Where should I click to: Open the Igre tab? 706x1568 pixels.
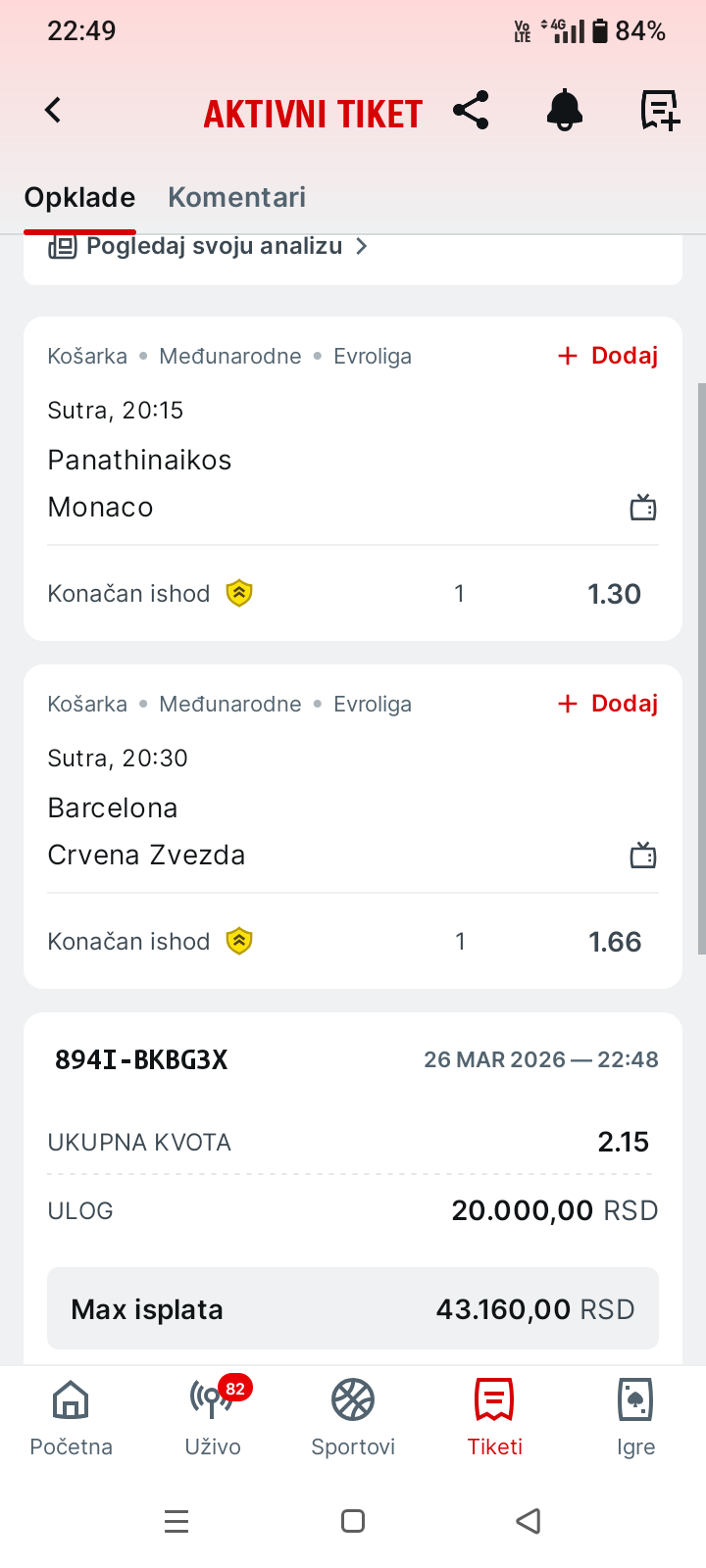coord(635,1417)
